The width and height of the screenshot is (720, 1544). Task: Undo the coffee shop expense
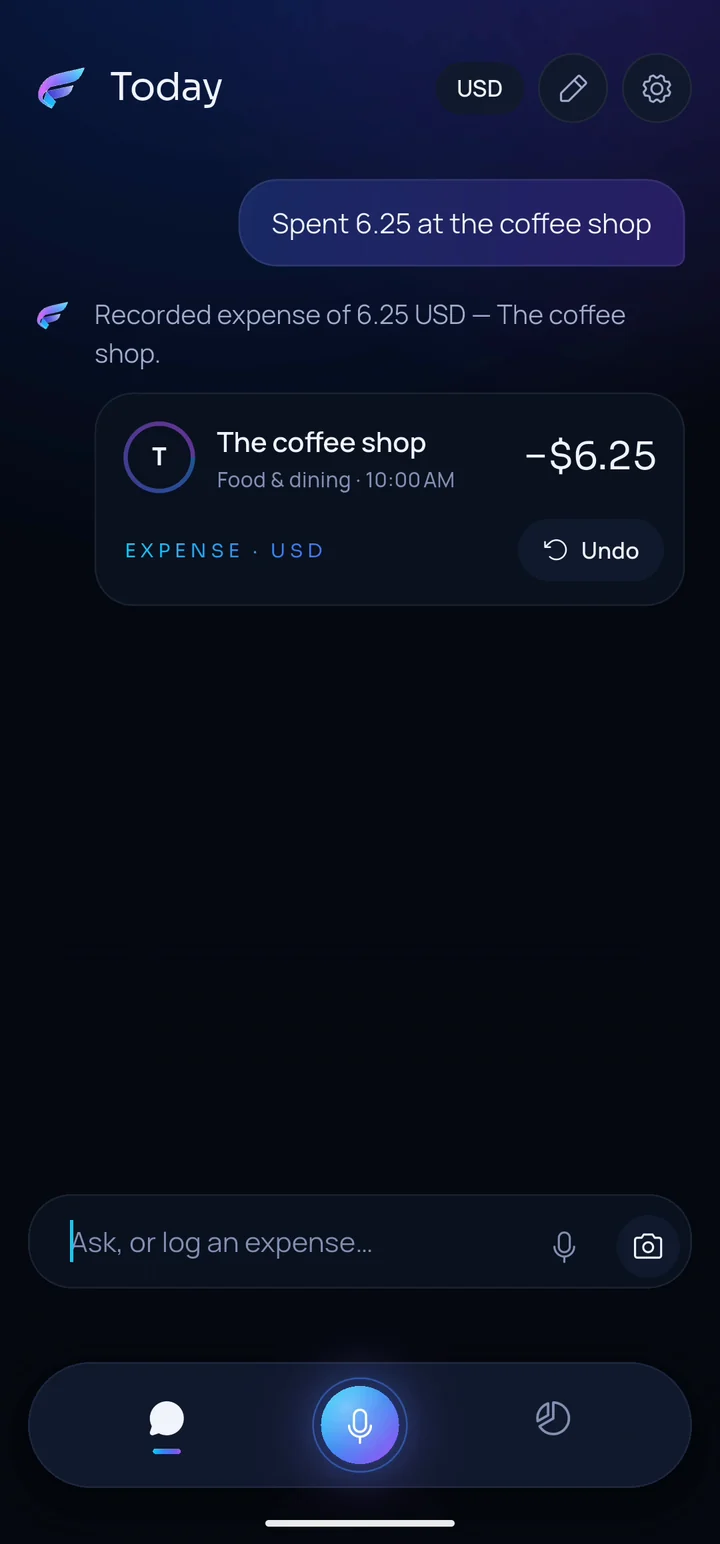tap(591, 550)
